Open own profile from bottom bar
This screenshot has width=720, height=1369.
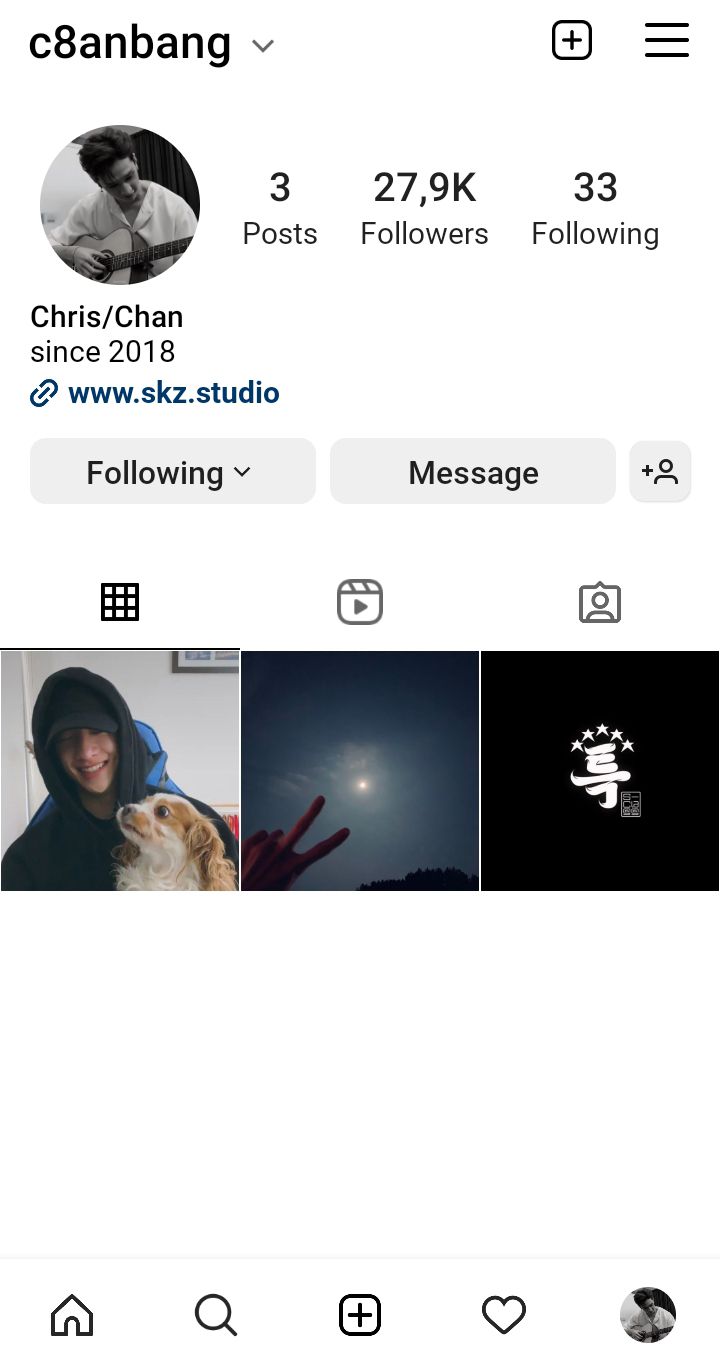point(648,1314)
